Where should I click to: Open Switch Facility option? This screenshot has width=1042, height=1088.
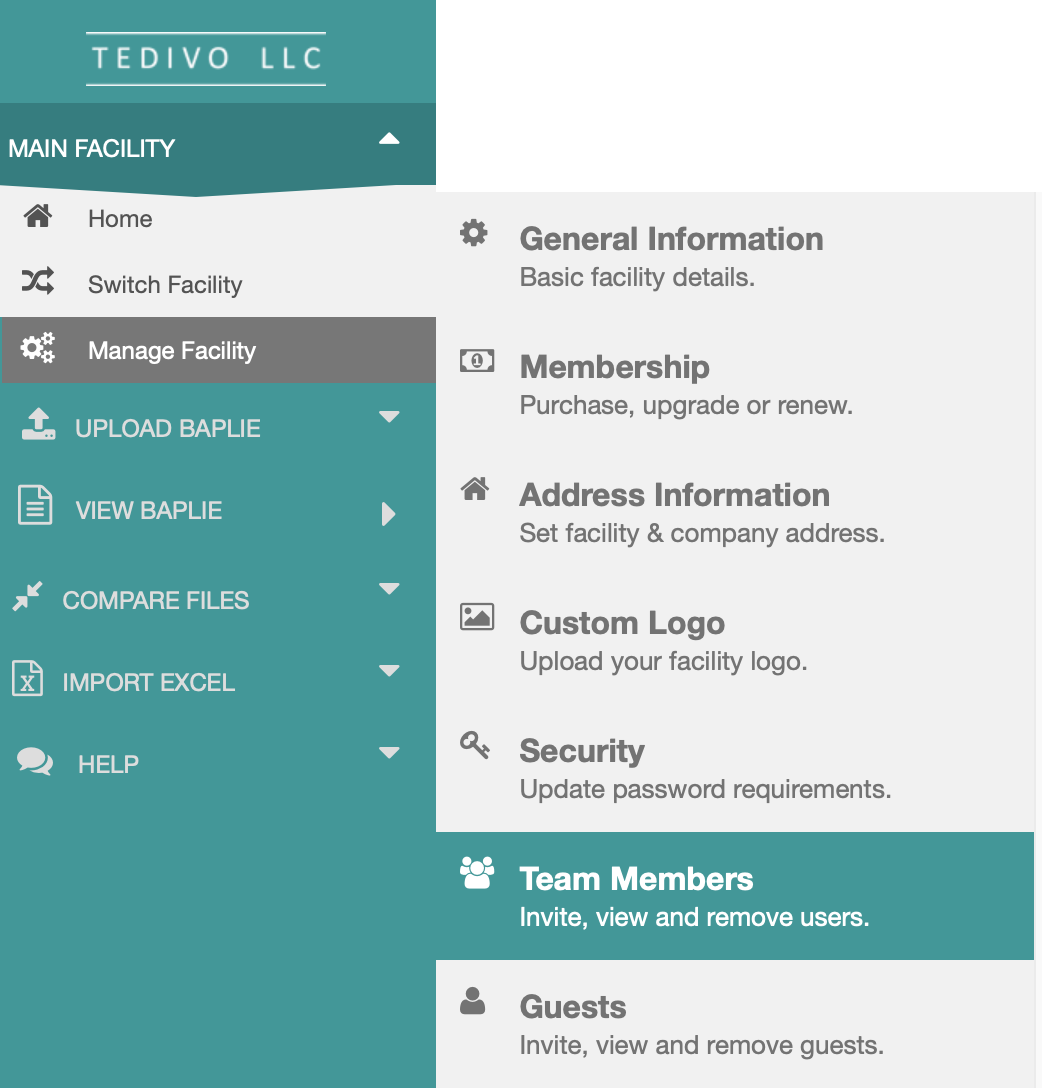(x=165, y=285)
